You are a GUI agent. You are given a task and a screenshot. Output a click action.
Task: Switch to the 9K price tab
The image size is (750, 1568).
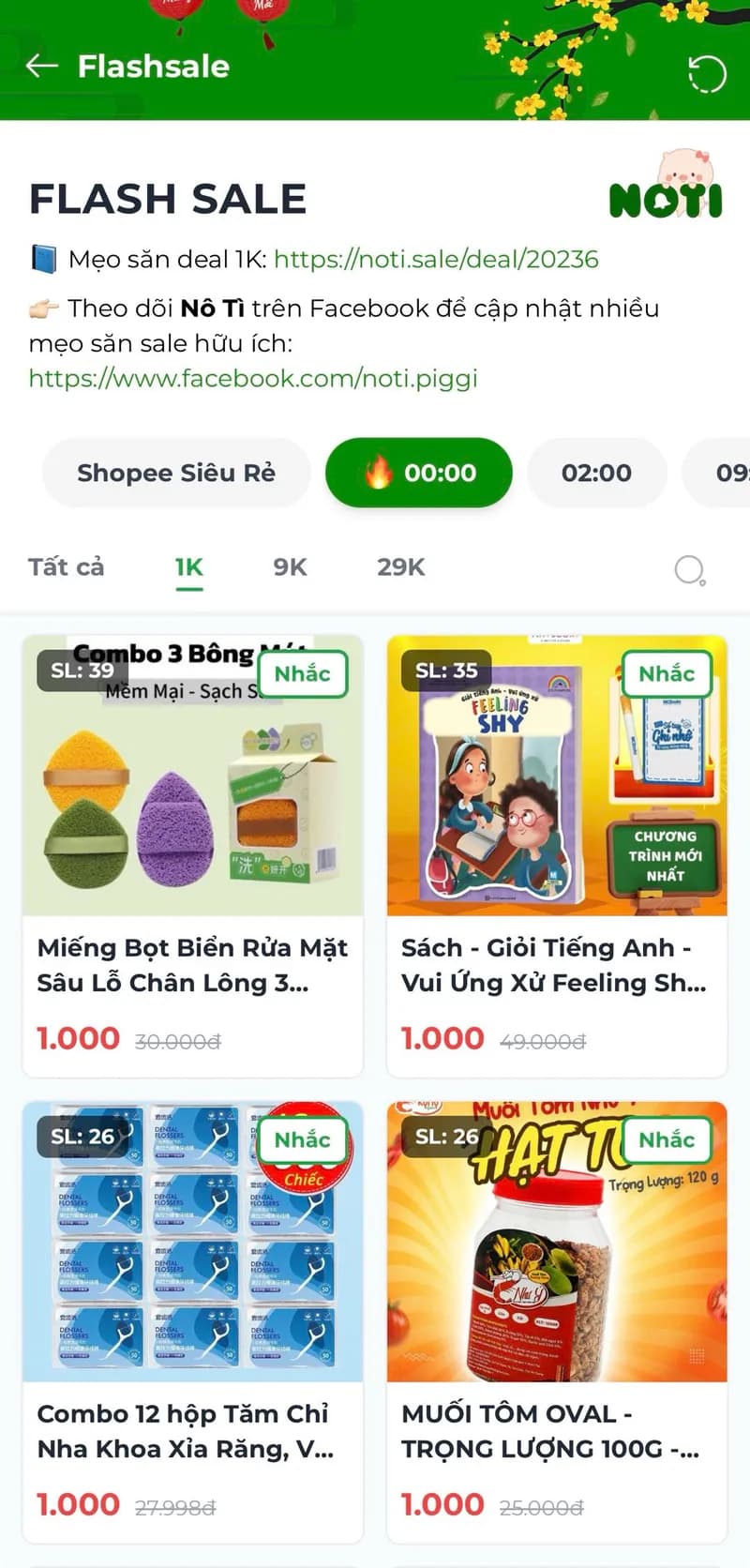[x=290, y=567]
